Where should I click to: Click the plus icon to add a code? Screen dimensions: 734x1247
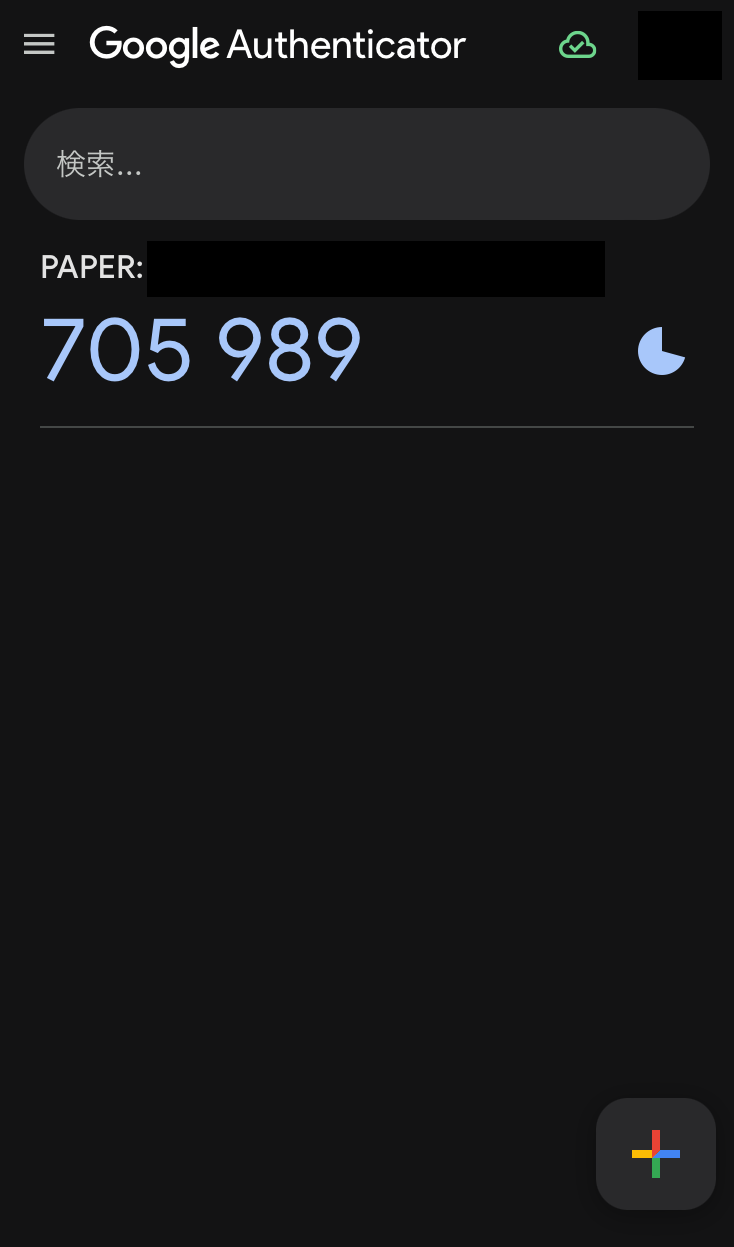click(x=655, y=1153)
